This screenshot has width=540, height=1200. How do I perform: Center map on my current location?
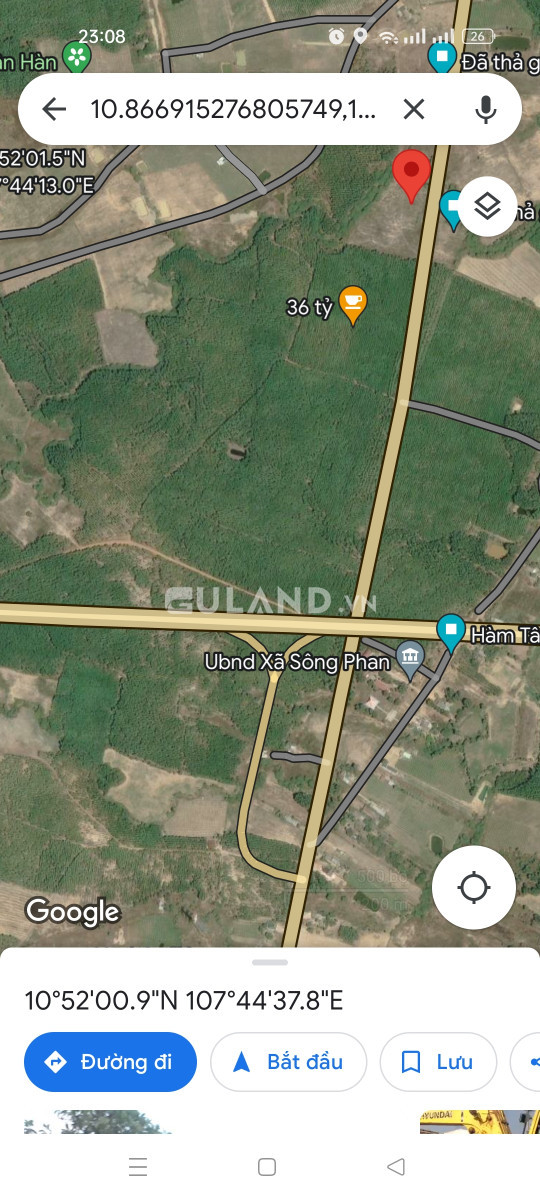(x=474, y=888)
